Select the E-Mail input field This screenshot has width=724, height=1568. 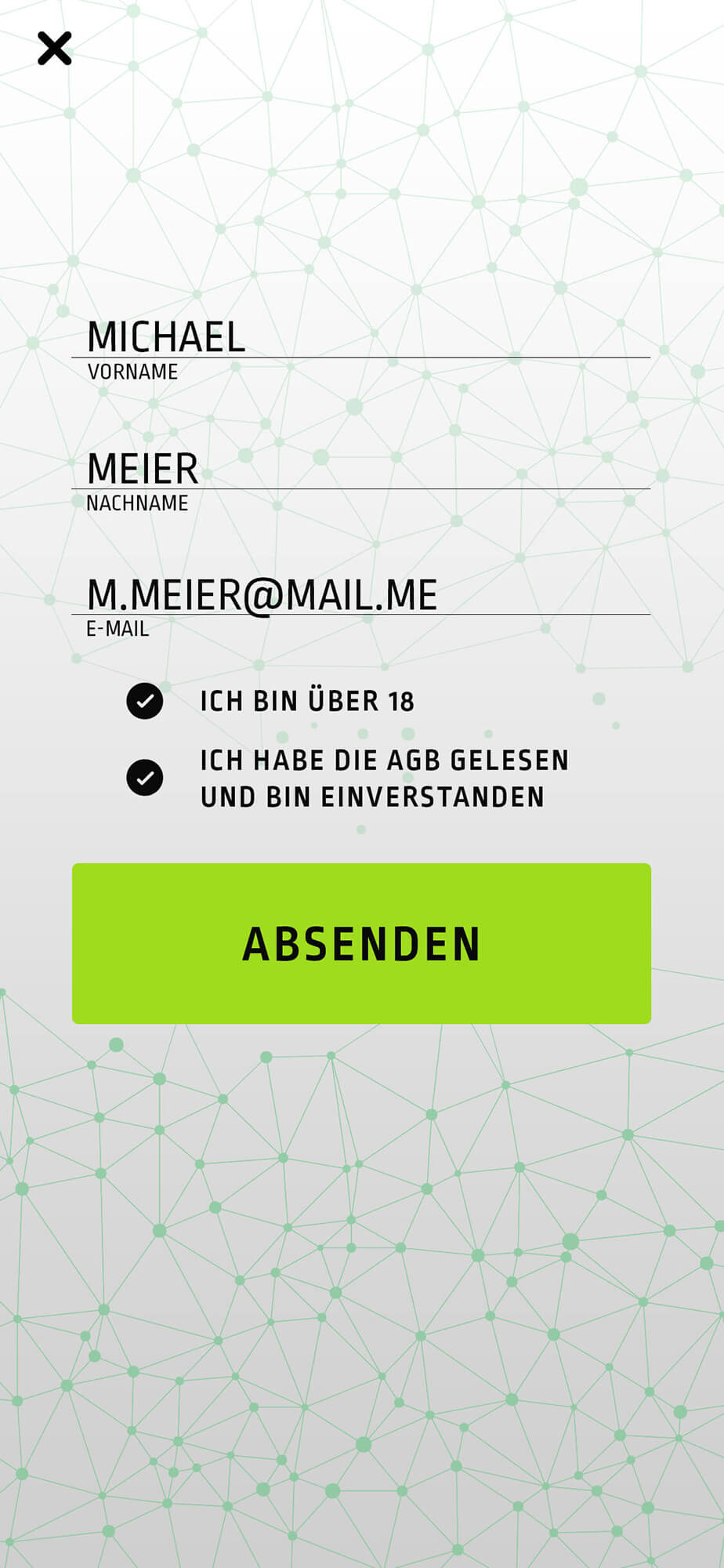(x=360, y=594)
